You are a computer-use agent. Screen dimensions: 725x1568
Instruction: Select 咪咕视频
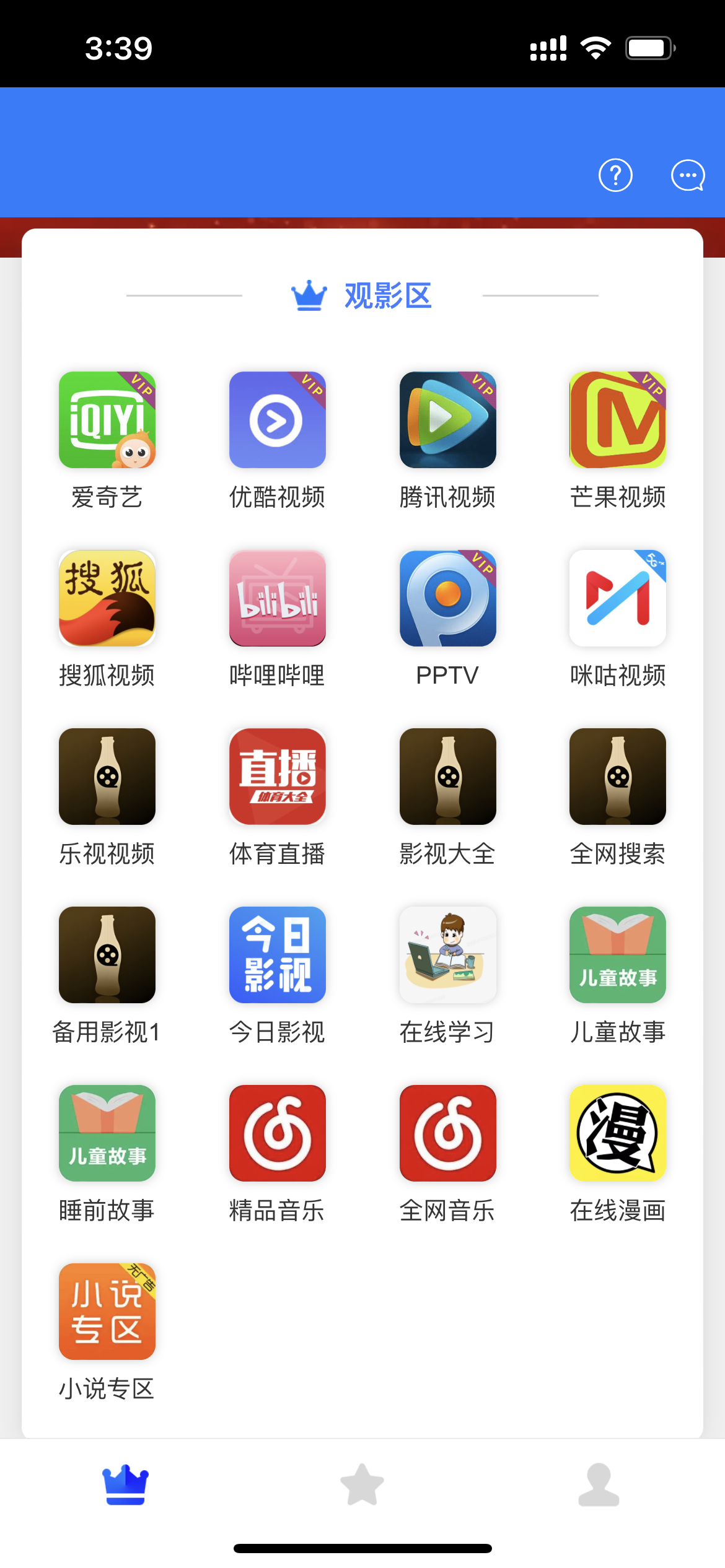(x=617, y=598)
